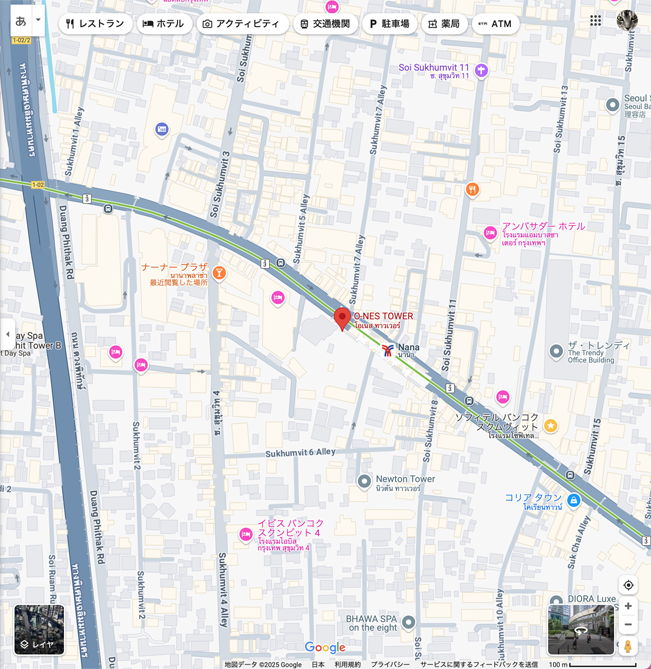Image resolution: width=651 pixels, height=669 pixels.
Task: Open the input language selector あ
Action: [x=21, y=20]
